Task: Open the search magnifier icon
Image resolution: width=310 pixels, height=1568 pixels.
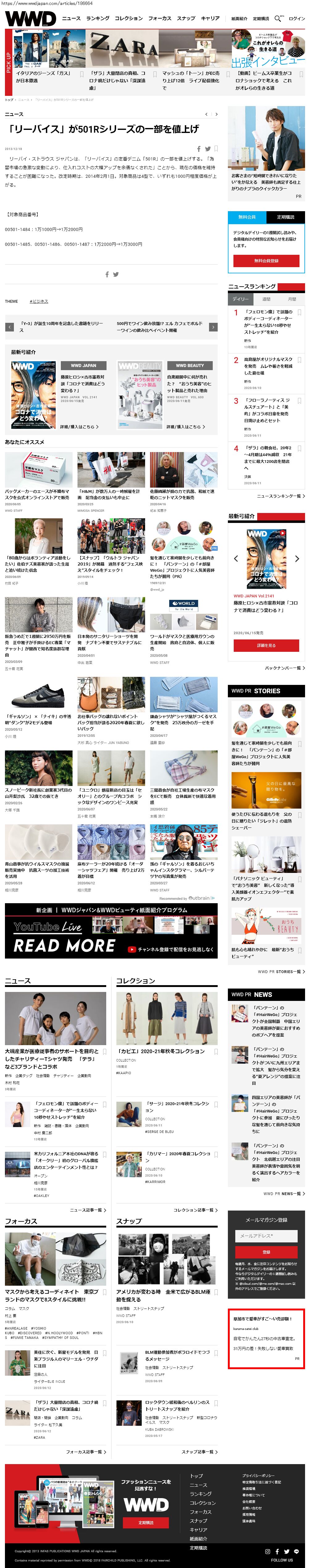Action: click(278, 18)
